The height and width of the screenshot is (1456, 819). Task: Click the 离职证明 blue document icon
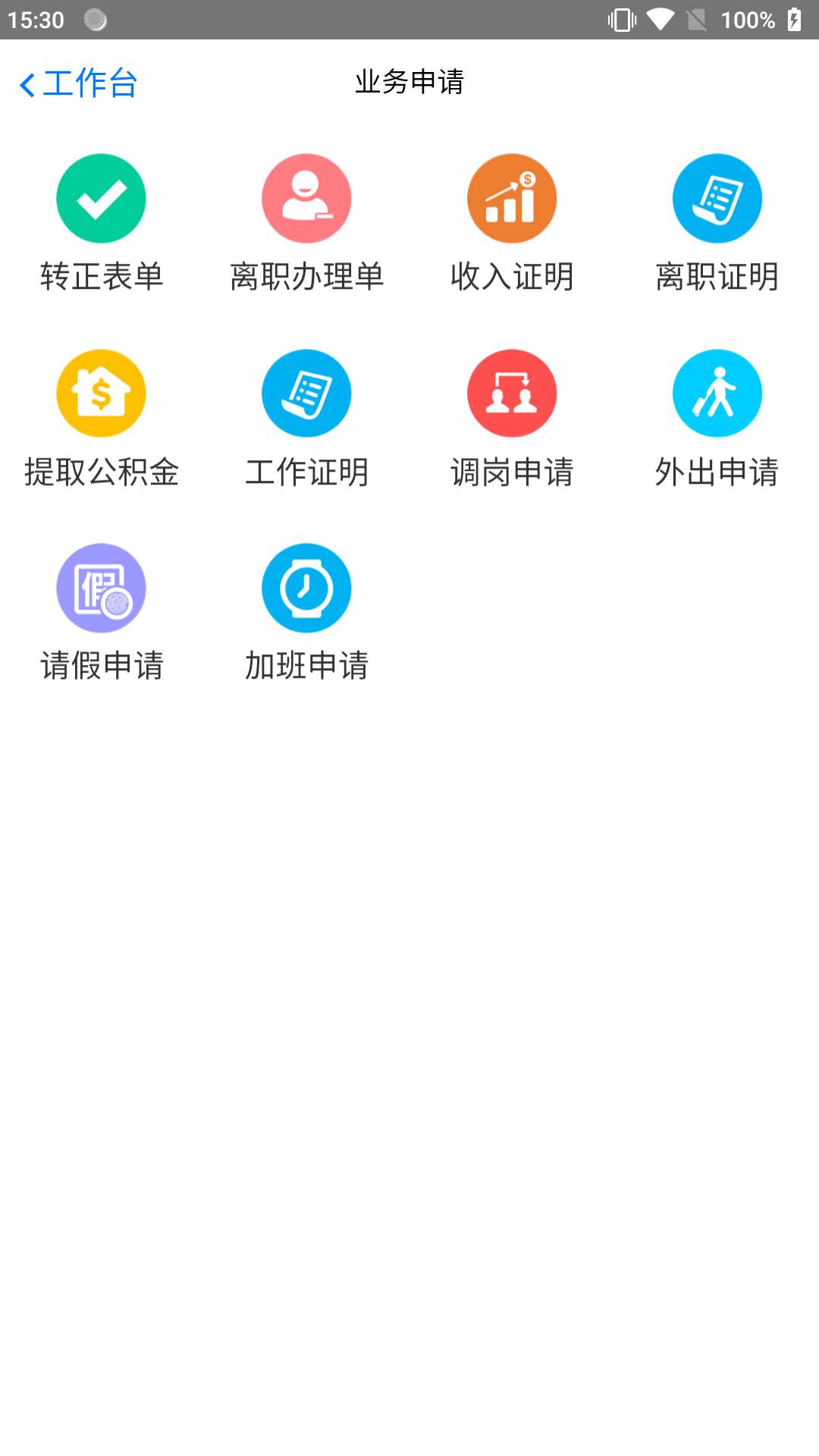point(717,198)
